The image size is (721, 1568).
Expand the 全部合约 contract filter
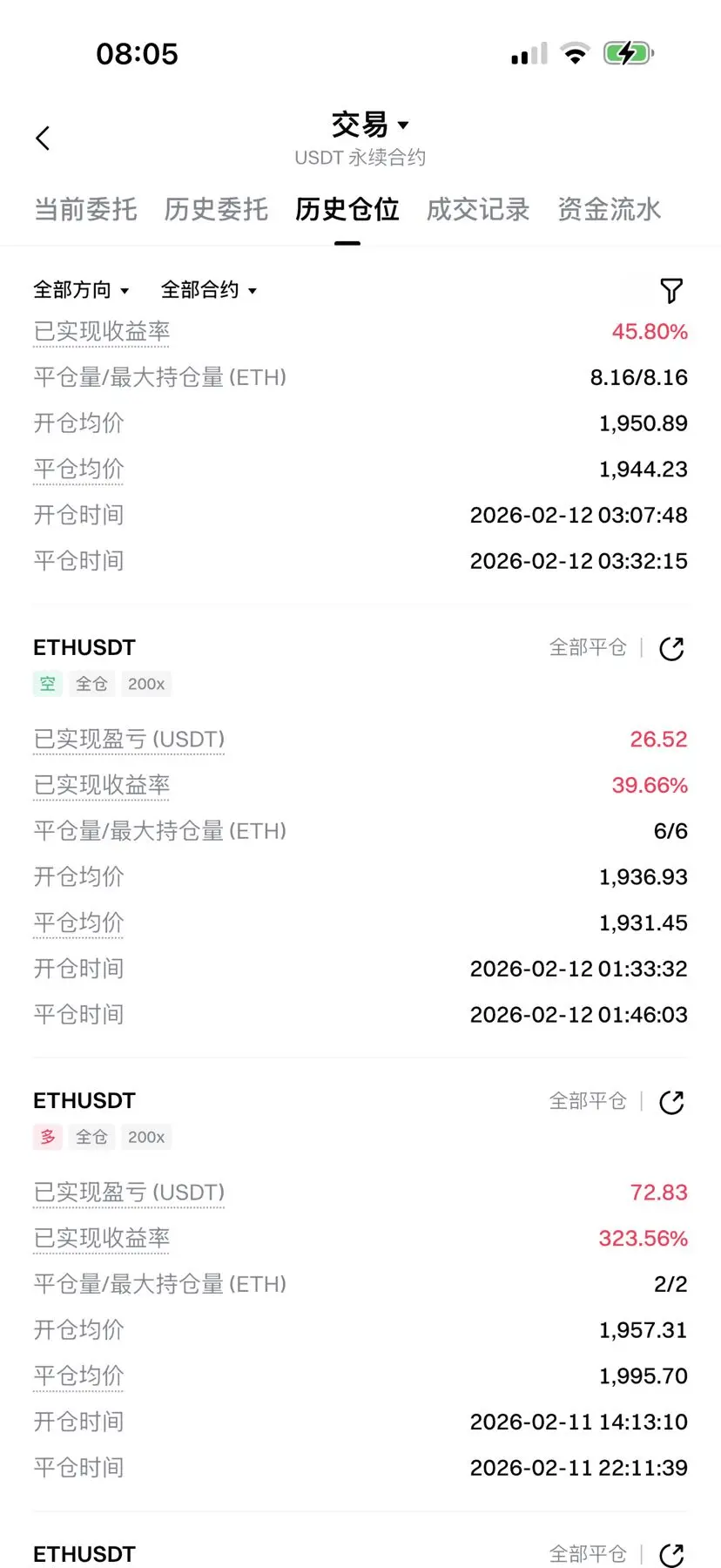pos(209,290)
